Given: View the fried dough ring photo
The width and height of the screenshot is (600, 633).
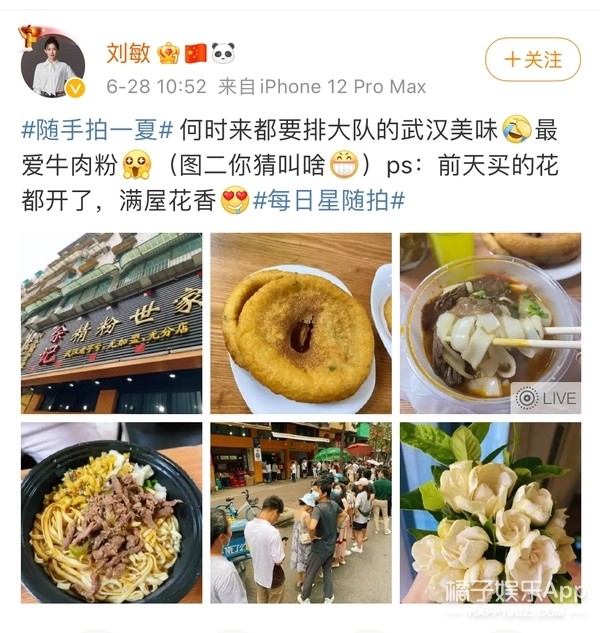Looking at the screenshot, I should pos(300,323).
